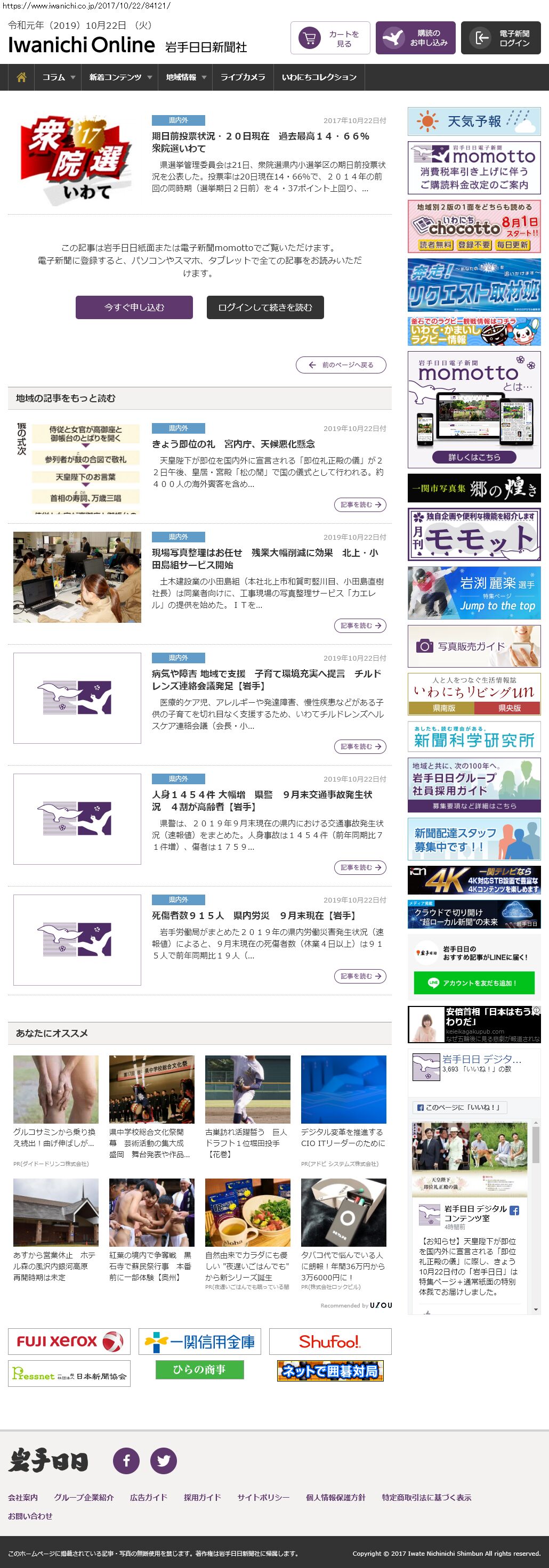Viewport: 549px width, 1568px height.
Task: Open the cart via カートを見る
Action: click(330, 38)
